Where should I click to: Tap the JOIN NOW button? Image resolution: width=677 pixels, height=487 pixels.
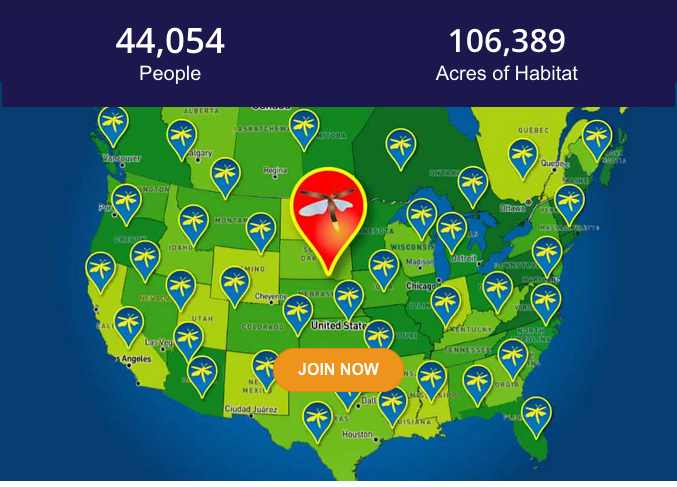point(338,369)
